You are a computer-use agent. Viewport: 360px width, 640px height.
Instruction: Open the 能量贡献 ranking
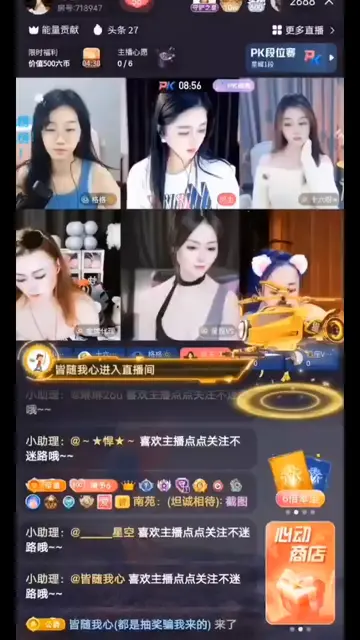[x=53, y=30]
